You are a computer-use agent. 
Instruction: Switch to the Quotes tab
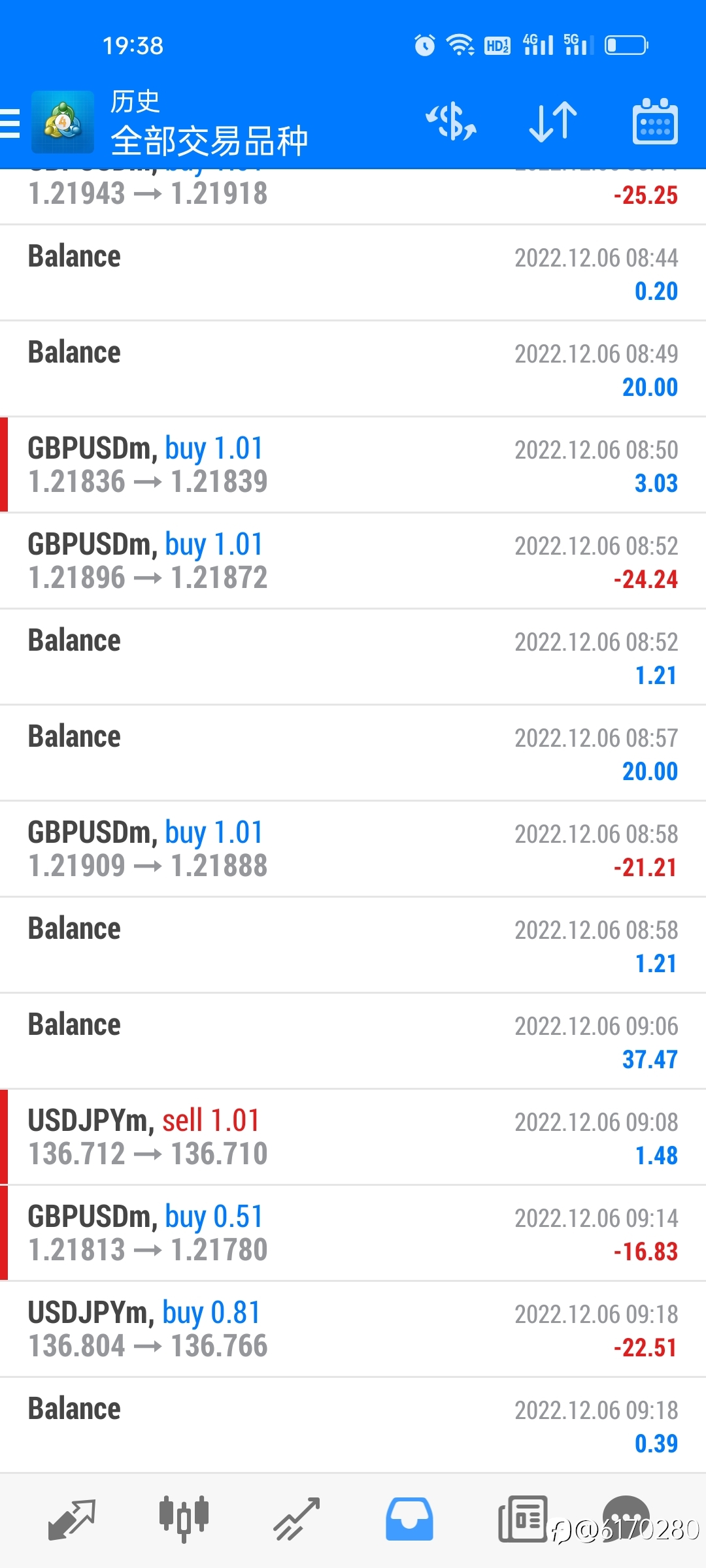click(x=72, y=1520)
